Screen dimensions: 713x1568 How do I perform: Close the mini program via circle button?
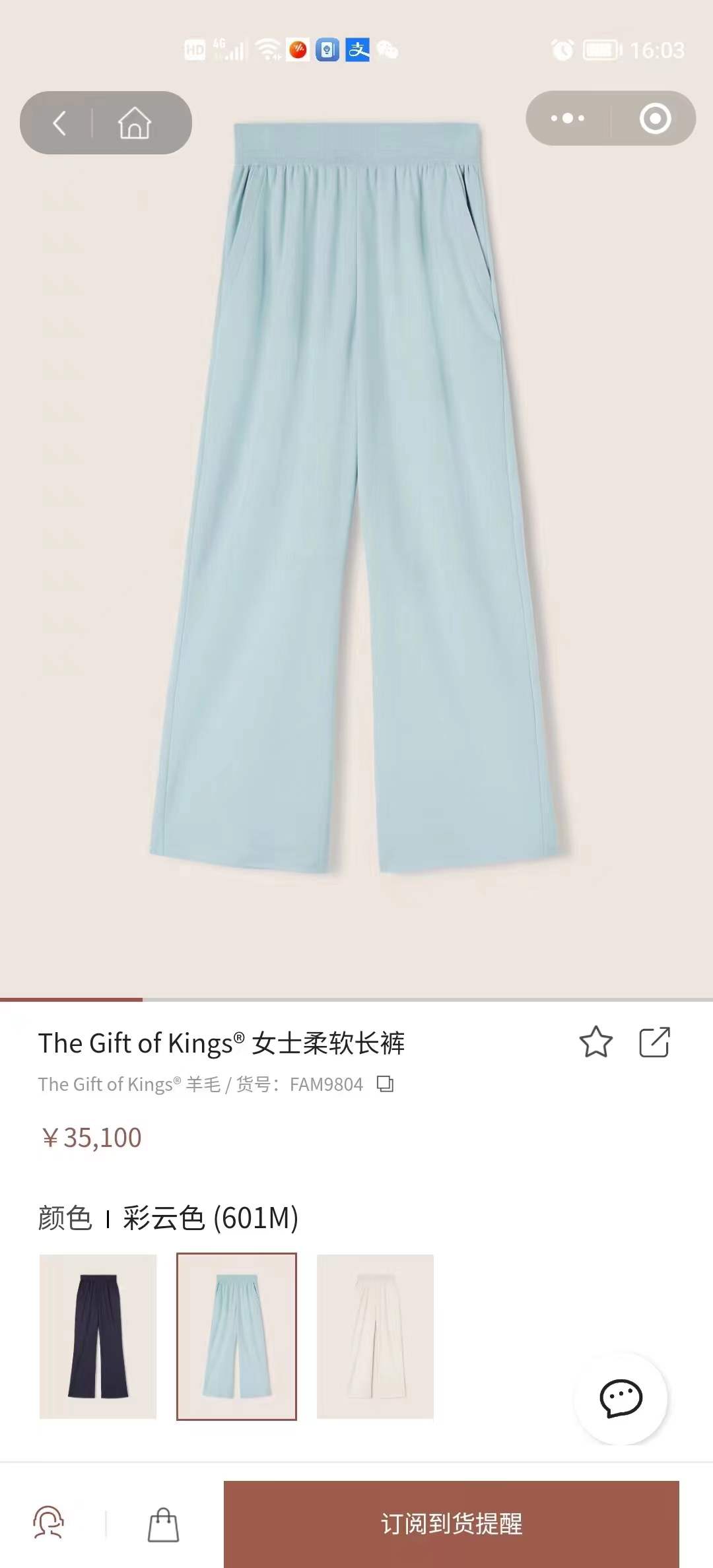[655, 119]
